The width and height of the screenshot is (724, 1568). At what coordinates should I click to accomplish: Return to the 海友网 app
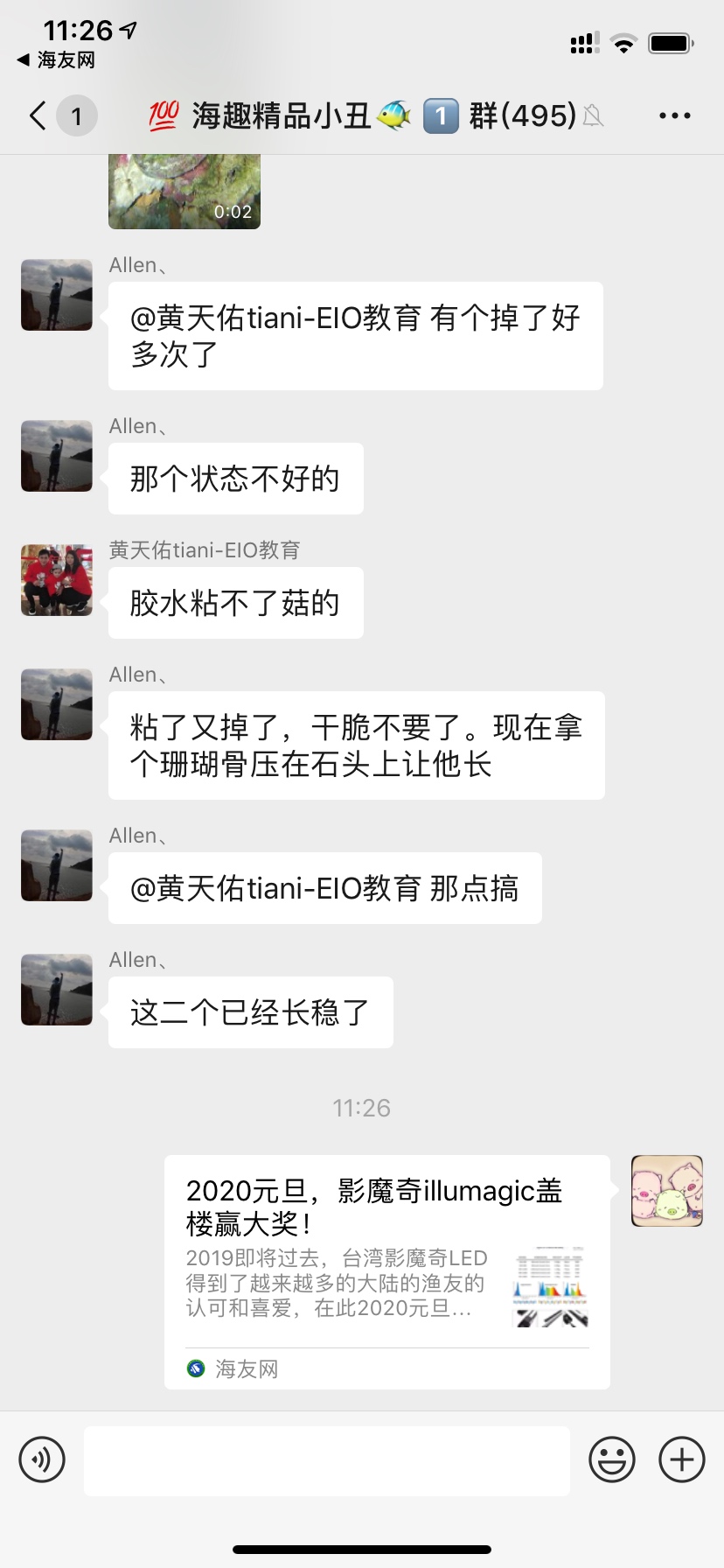pyautogui.click(x=56, y=59)
